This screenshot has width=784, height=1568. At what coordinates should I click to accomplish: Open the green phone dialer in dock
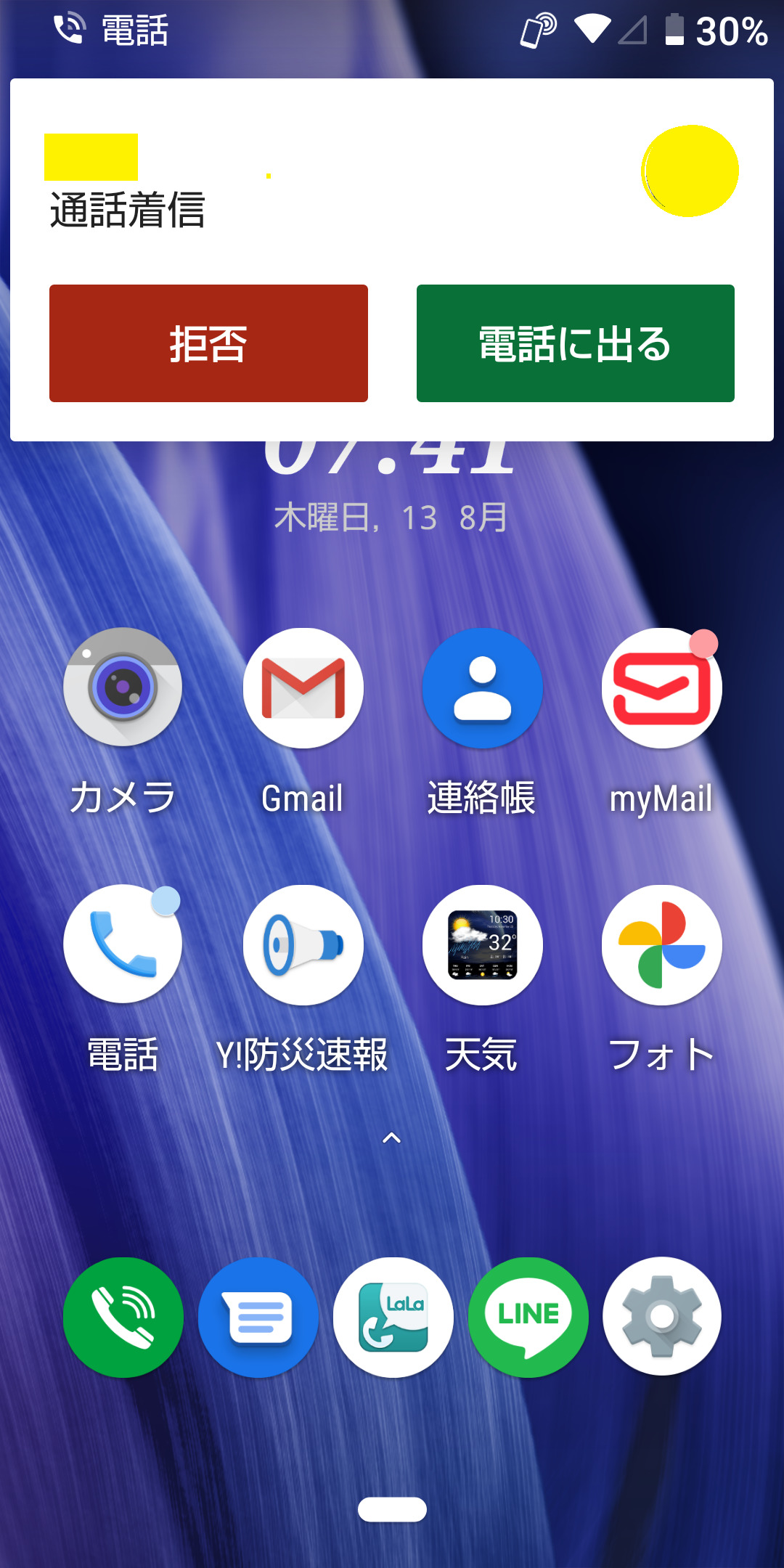[123, 1317]
